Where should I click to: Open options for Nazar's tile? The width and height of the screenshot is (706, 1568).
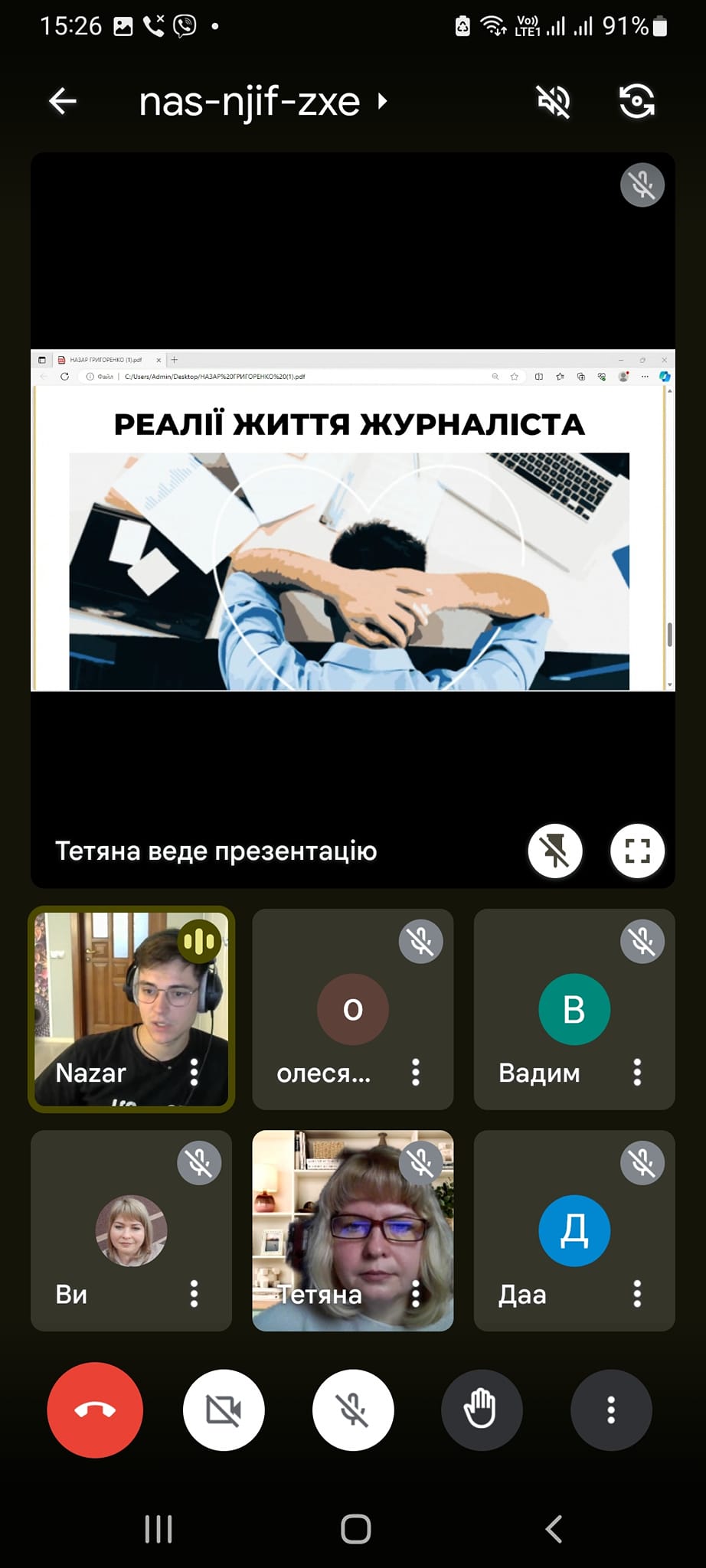pos(194,1072)
